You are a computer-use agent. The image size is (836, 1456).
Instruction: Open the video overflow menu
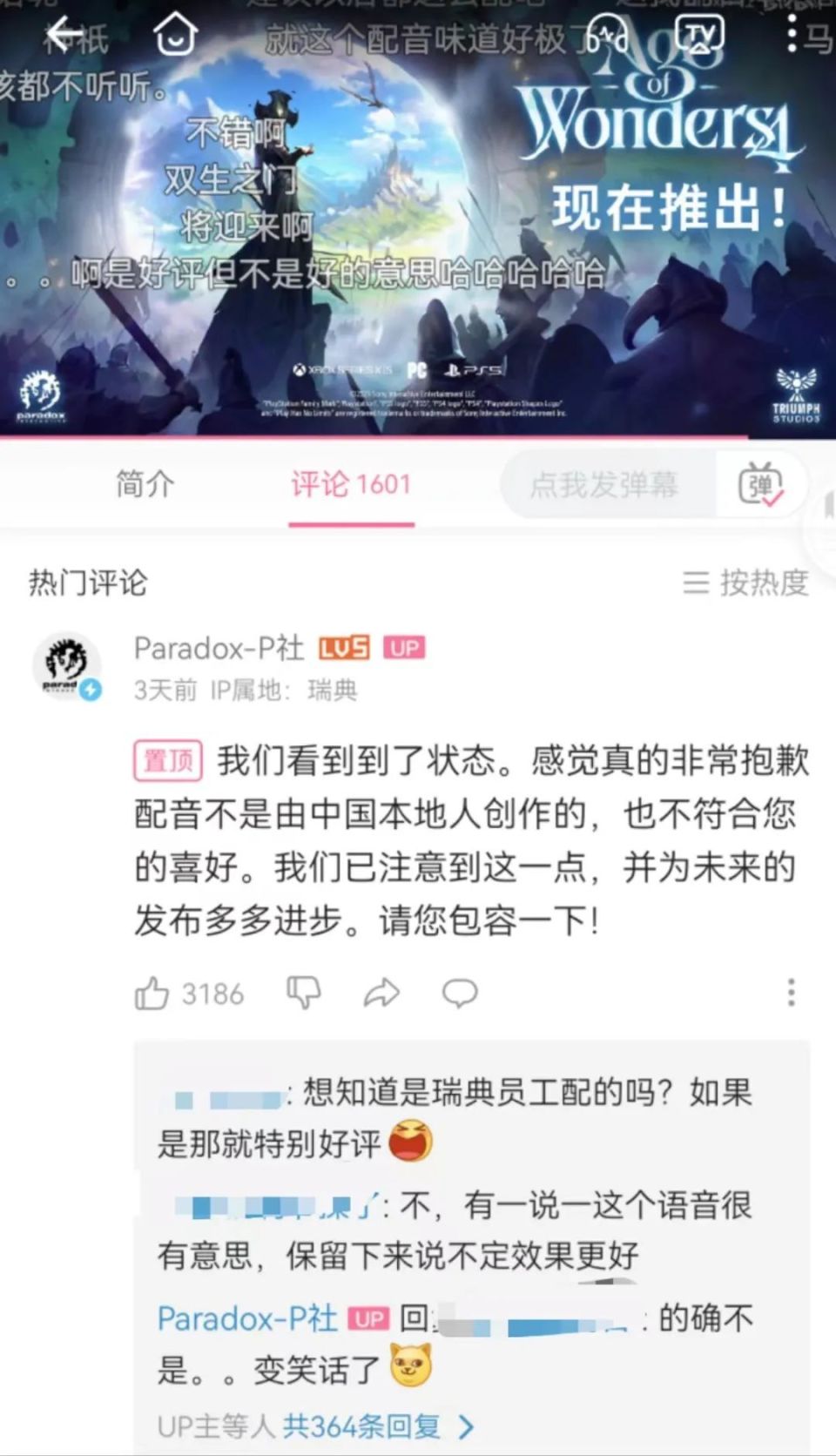click(x=791, y=35)
